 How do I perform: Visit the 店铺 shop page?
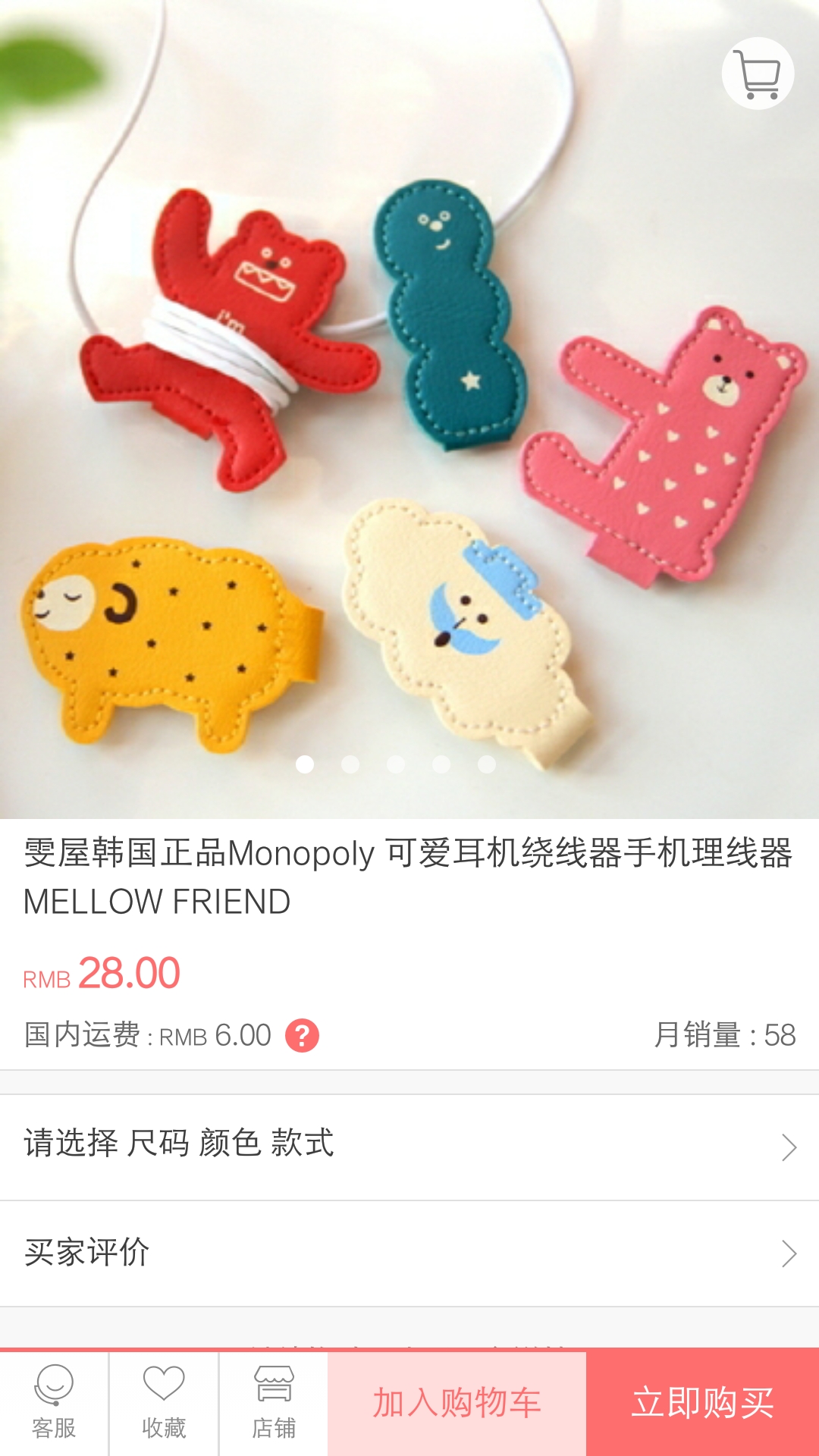pyautogui.click(x=274, y=1403)
